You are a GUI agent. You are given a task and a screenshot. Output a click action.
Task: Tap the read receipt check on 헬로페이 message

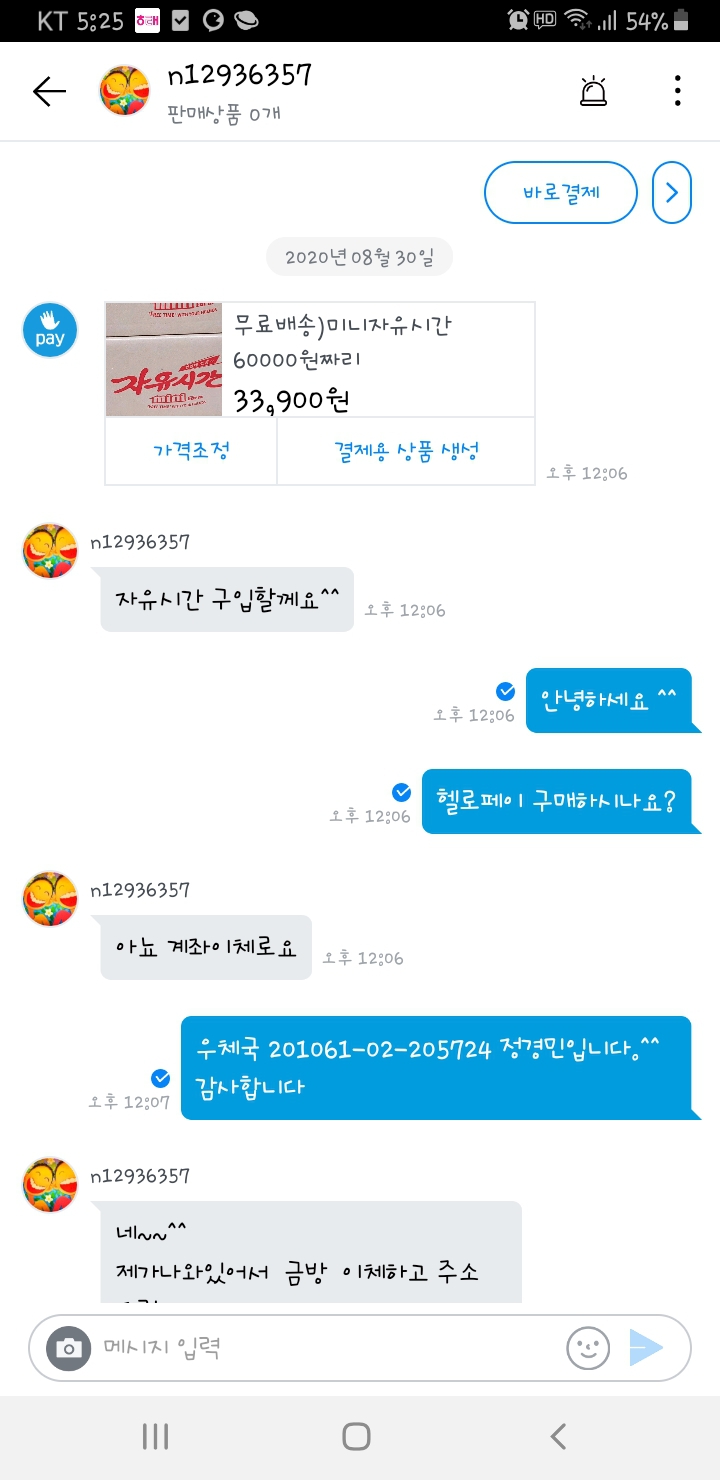pyautogui.click(x=402, y=793)
